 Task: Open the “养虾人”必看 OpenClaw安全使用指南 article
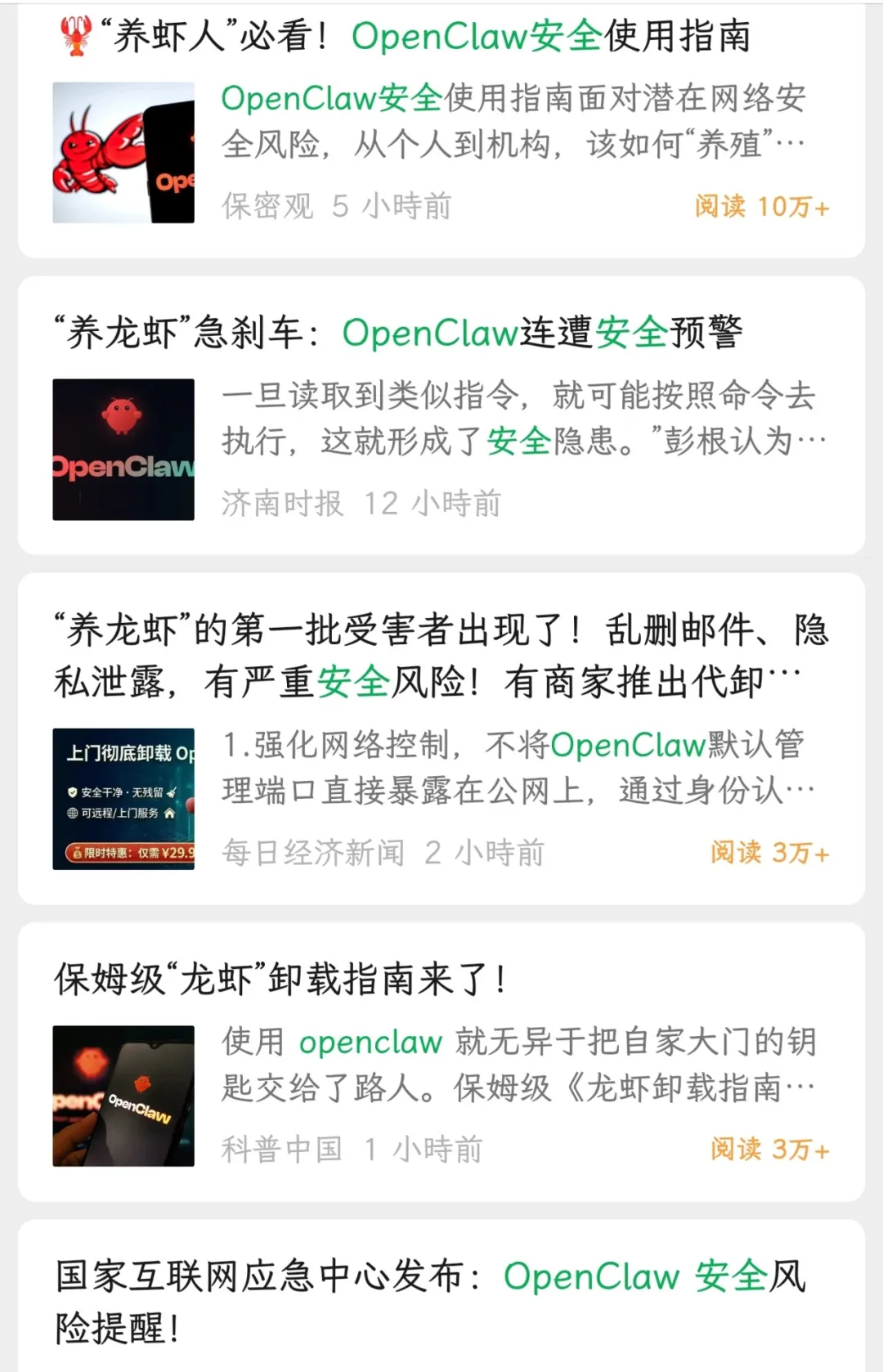425,37
